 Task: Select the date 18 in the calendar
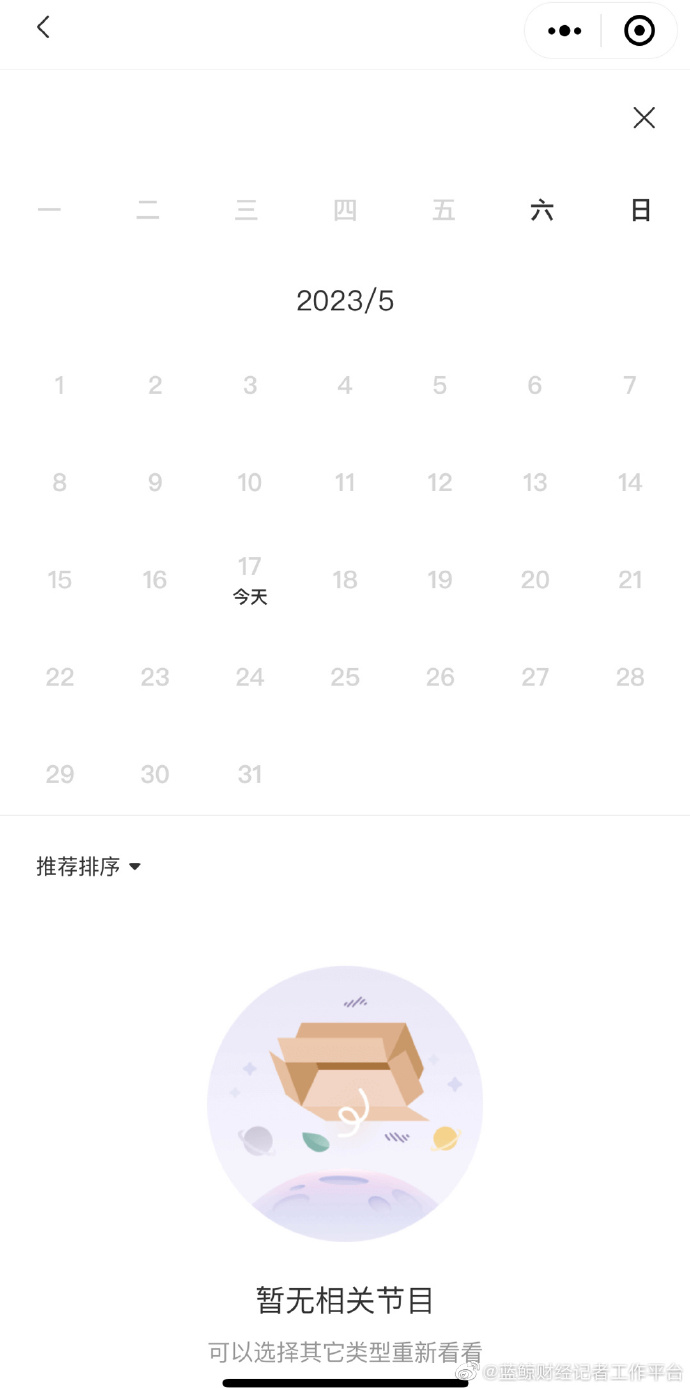pos(345,580)
